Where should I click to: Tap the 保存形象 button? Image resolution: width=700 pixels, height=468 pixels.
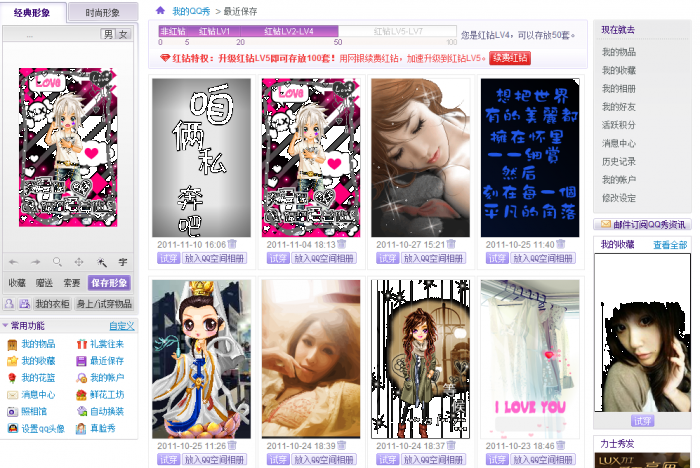(109, 283)
